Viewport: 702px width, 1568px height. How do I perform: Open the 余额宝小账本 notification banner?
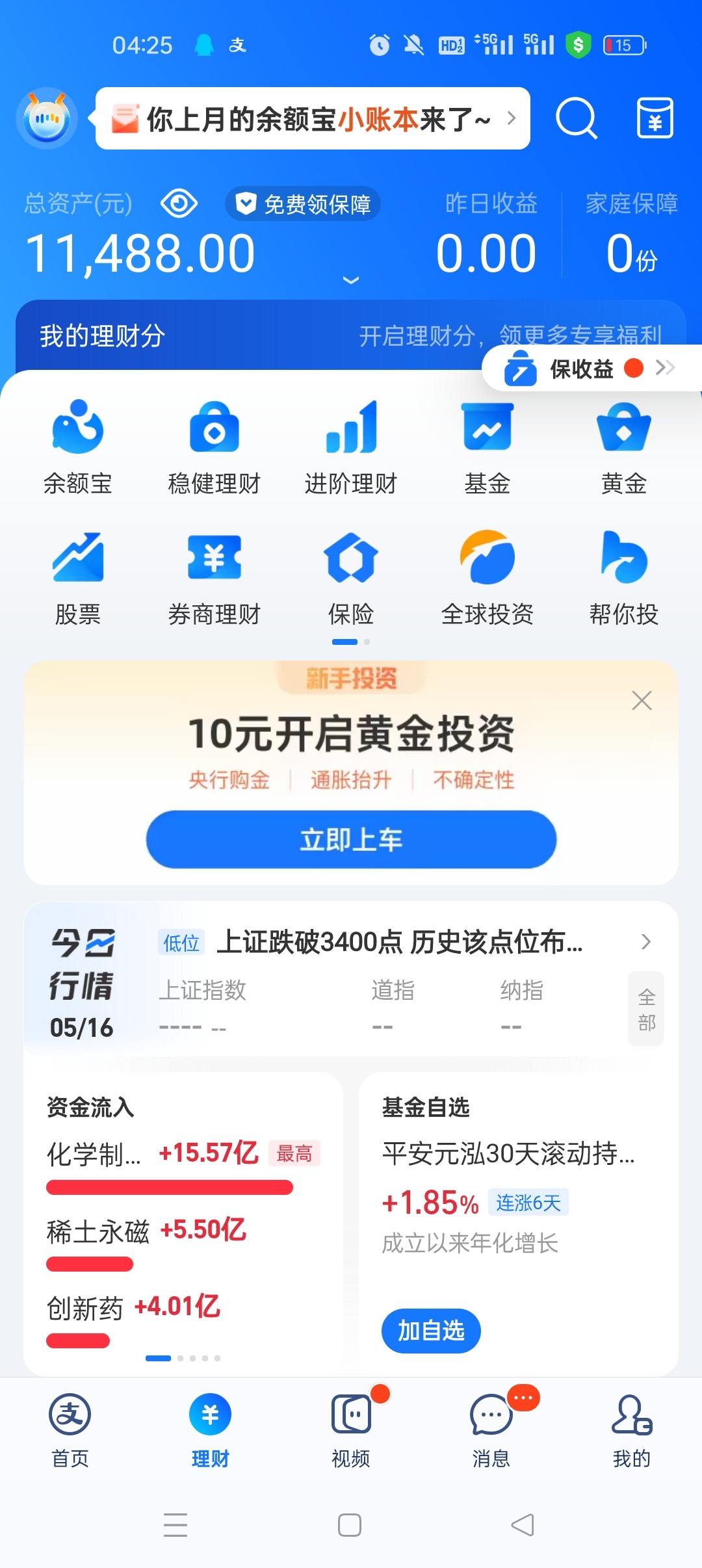tap(313, 118)
